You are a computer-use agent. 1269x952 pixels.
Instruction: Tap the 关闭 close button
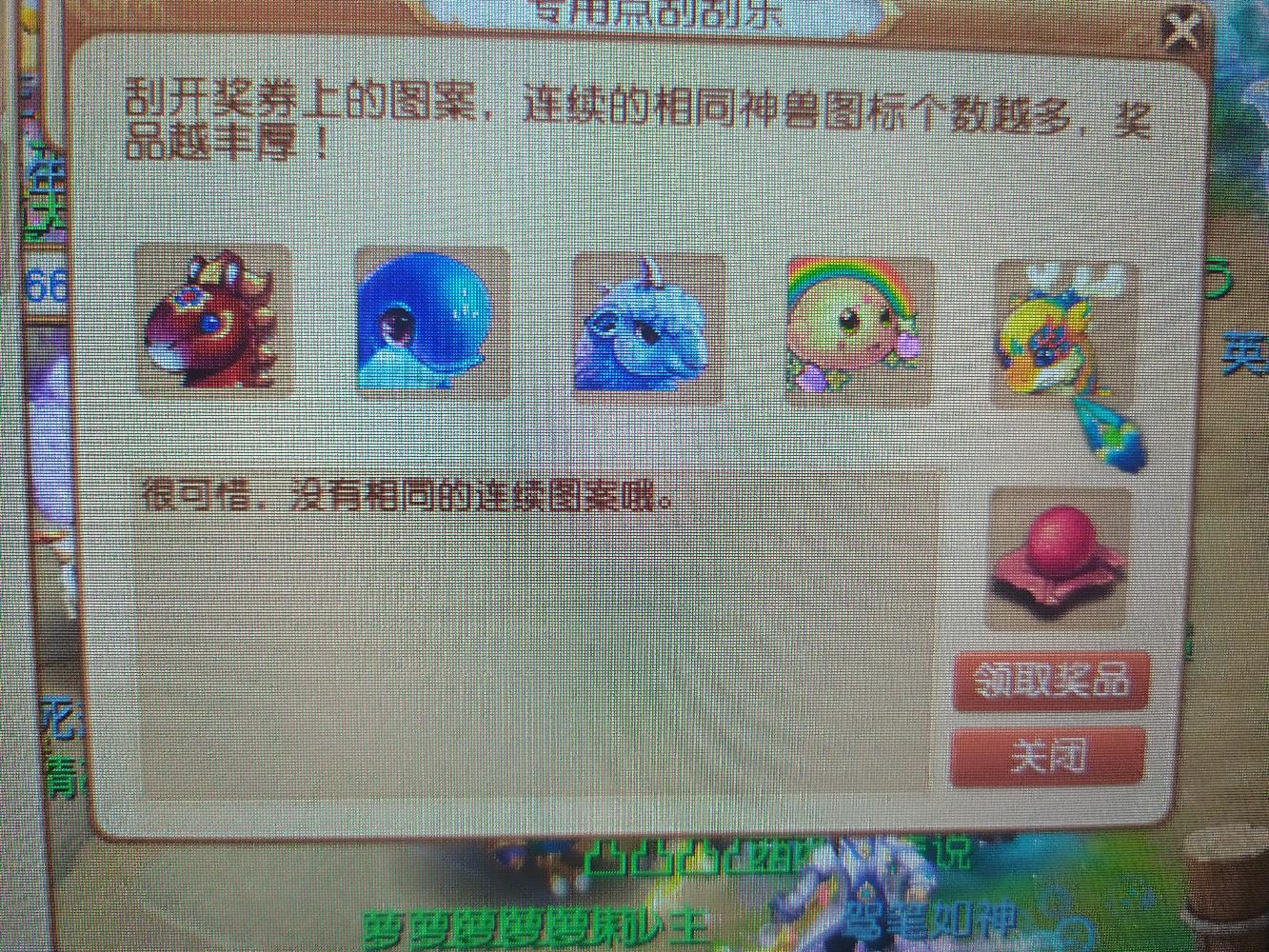click(x=1047, y=756)
